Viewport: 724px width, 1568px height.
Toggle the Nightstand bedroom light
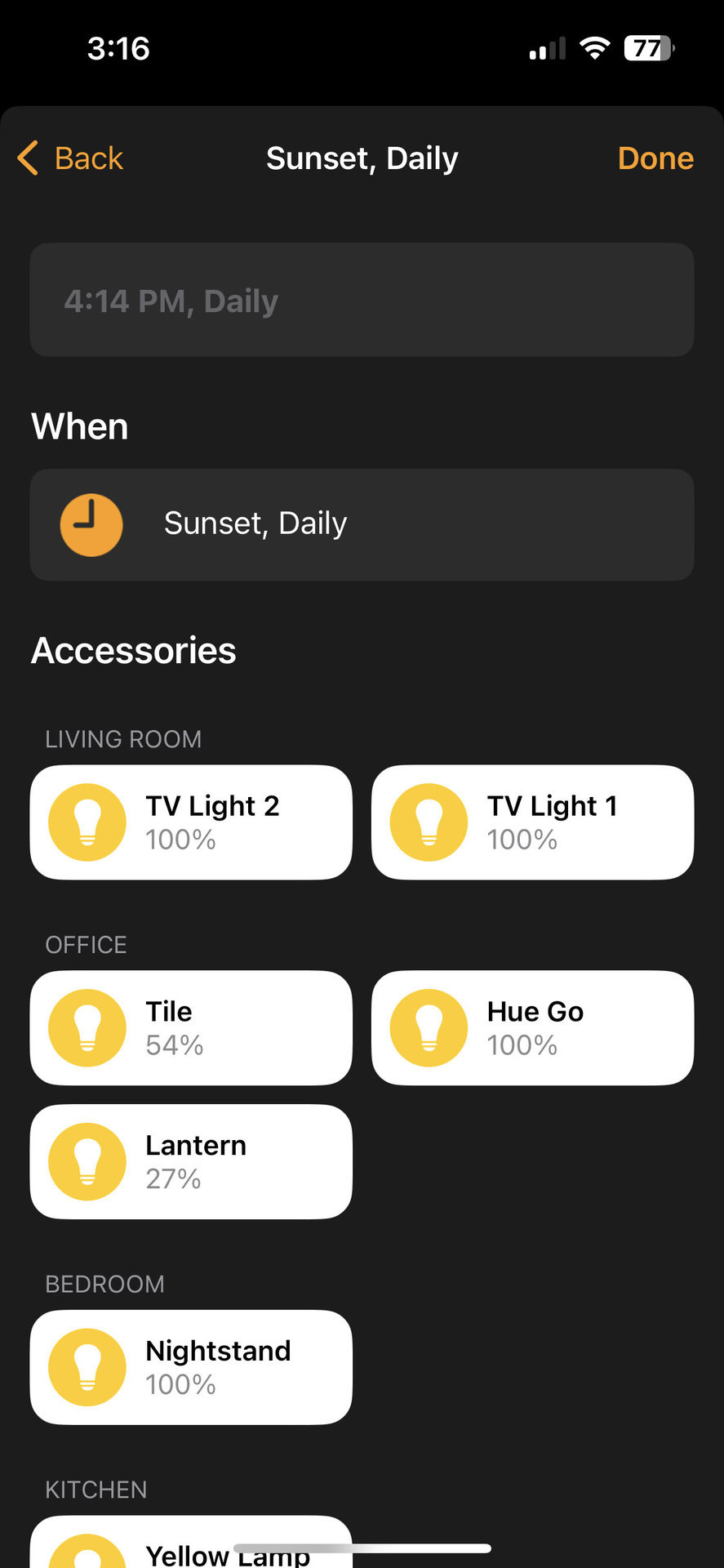191,1368
